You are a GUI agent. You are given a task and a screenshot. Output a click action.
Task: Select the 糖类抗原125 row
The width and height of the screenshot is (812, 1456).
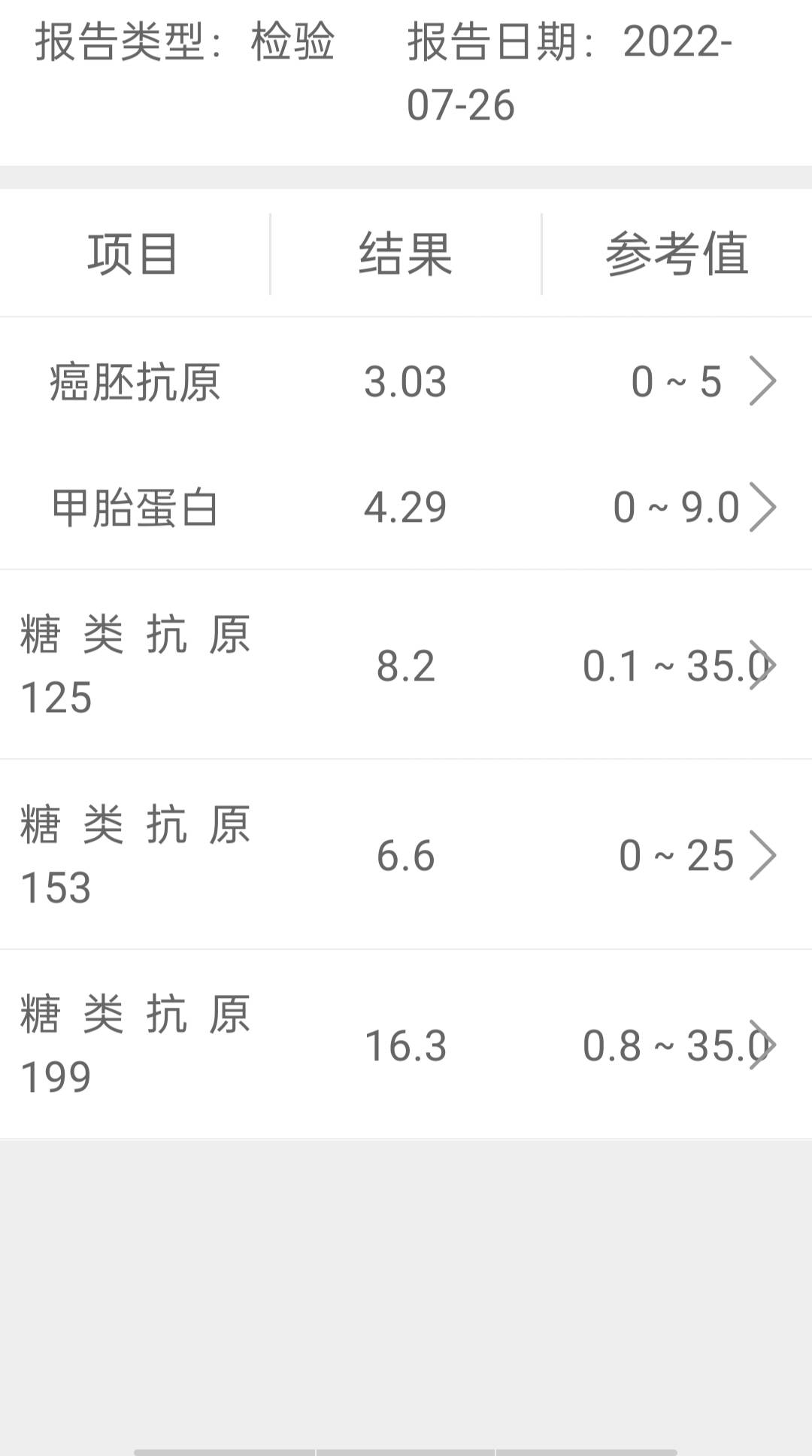tap(135, 665)
